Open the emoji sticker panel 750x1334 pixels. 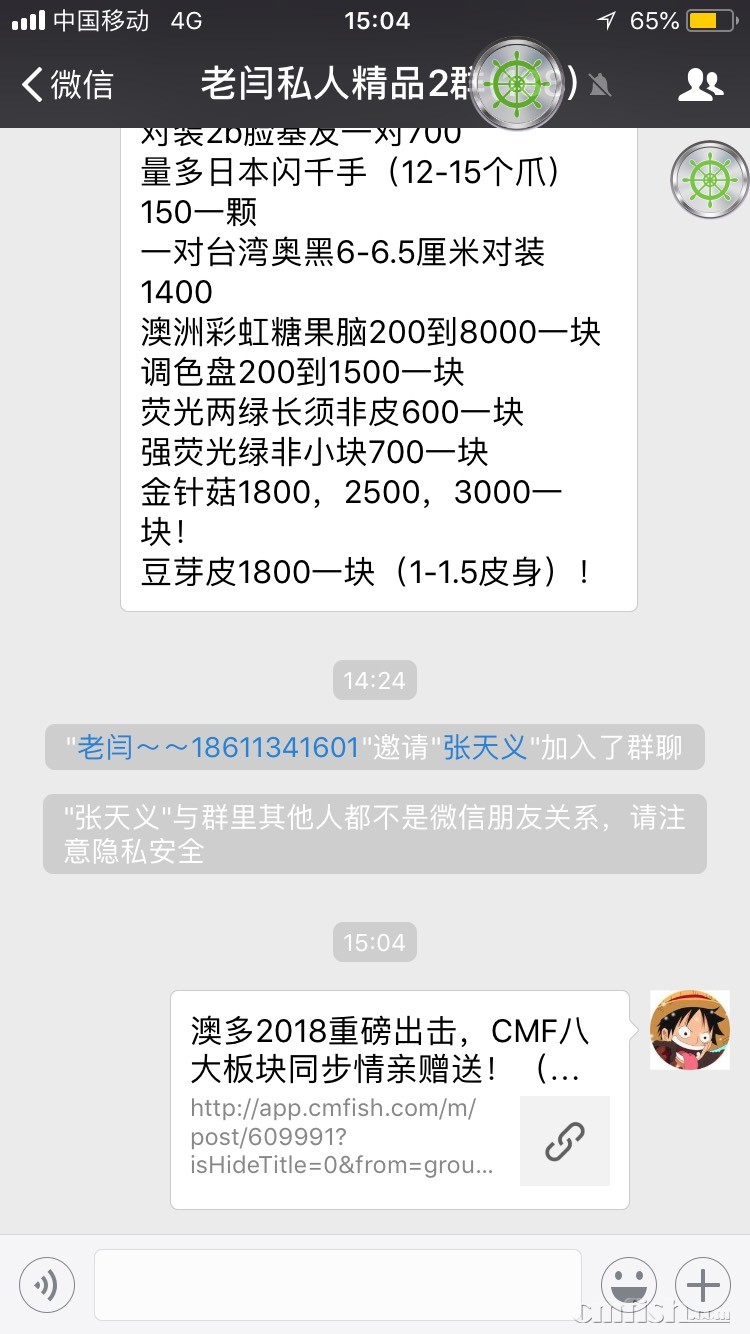[628, 1284]
